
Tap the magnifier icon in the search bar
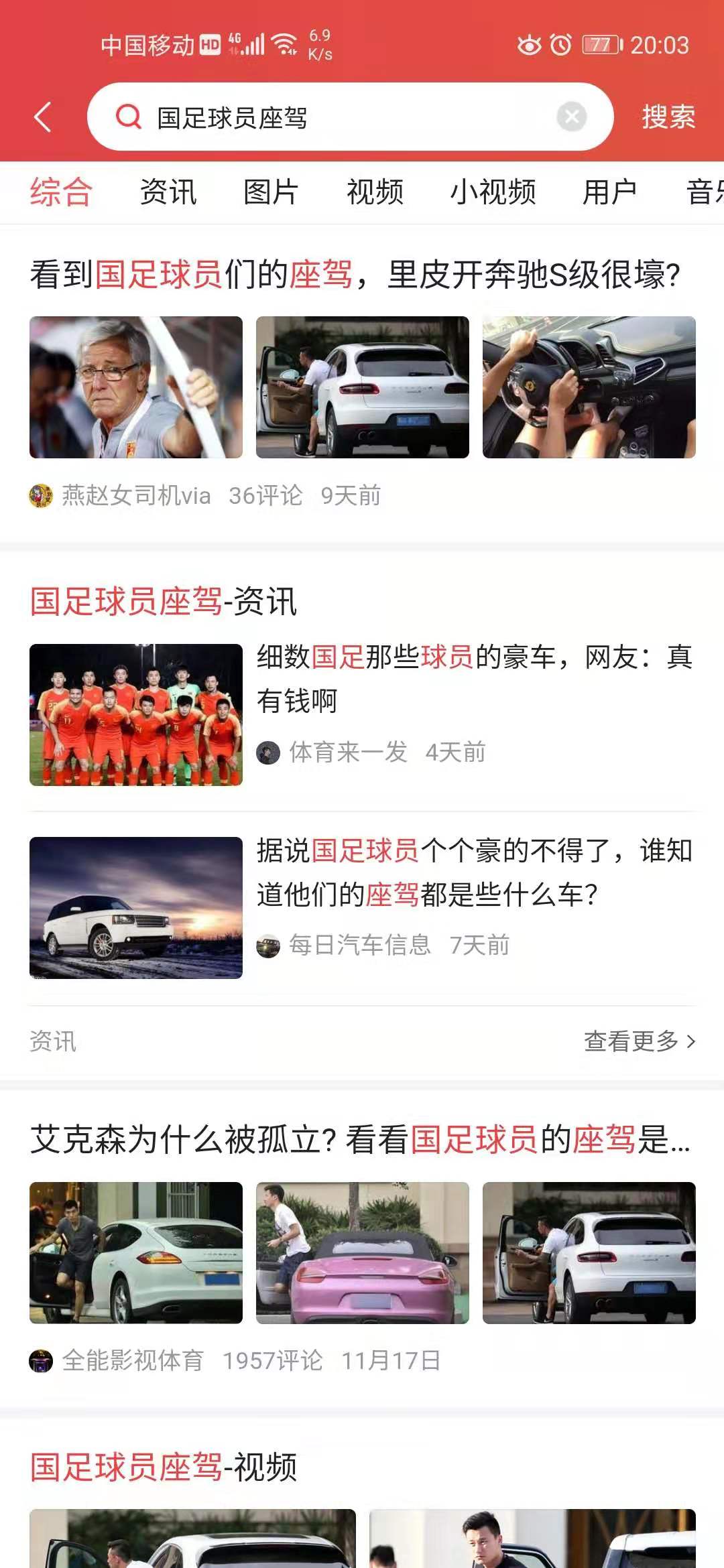point(129,117)
